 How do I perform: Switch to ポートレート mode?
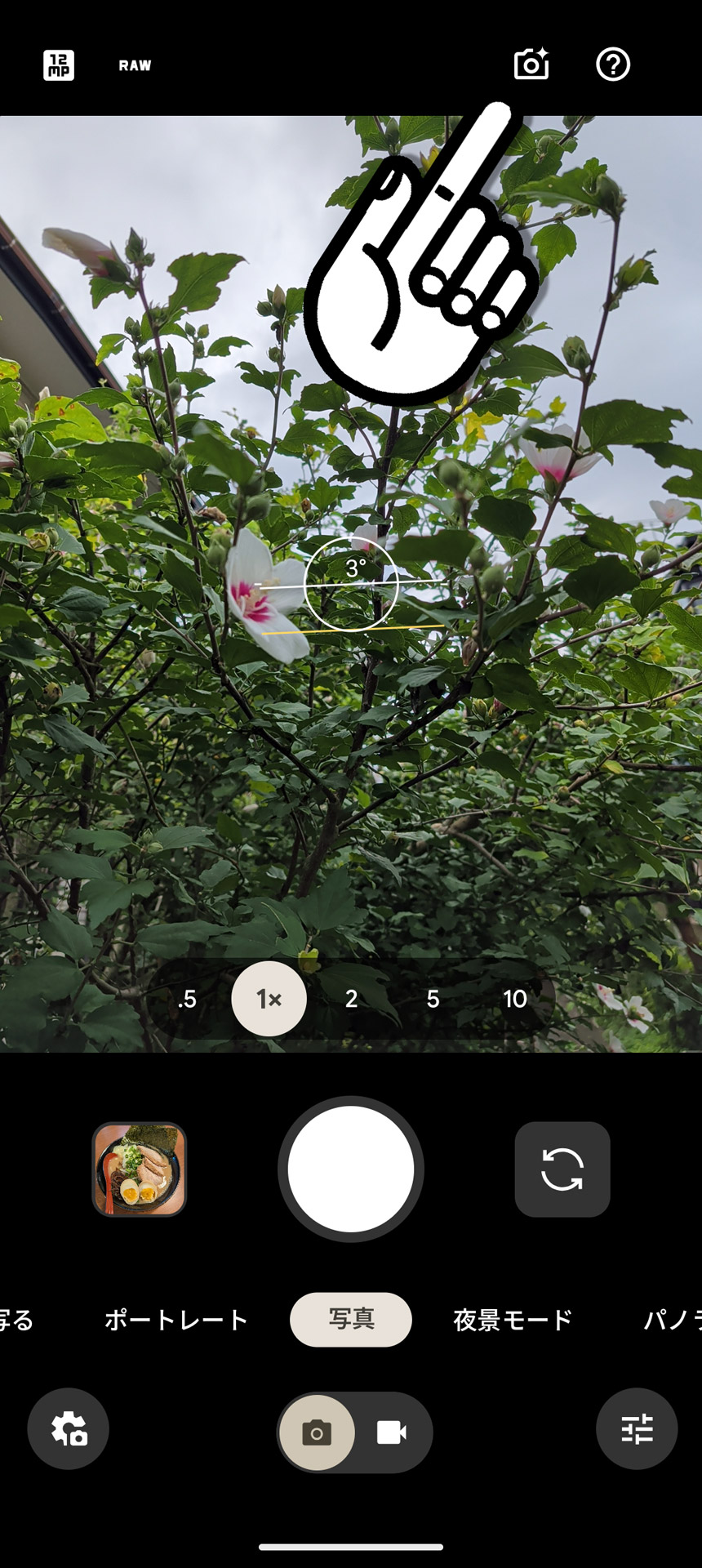(x=176, y=1320)
